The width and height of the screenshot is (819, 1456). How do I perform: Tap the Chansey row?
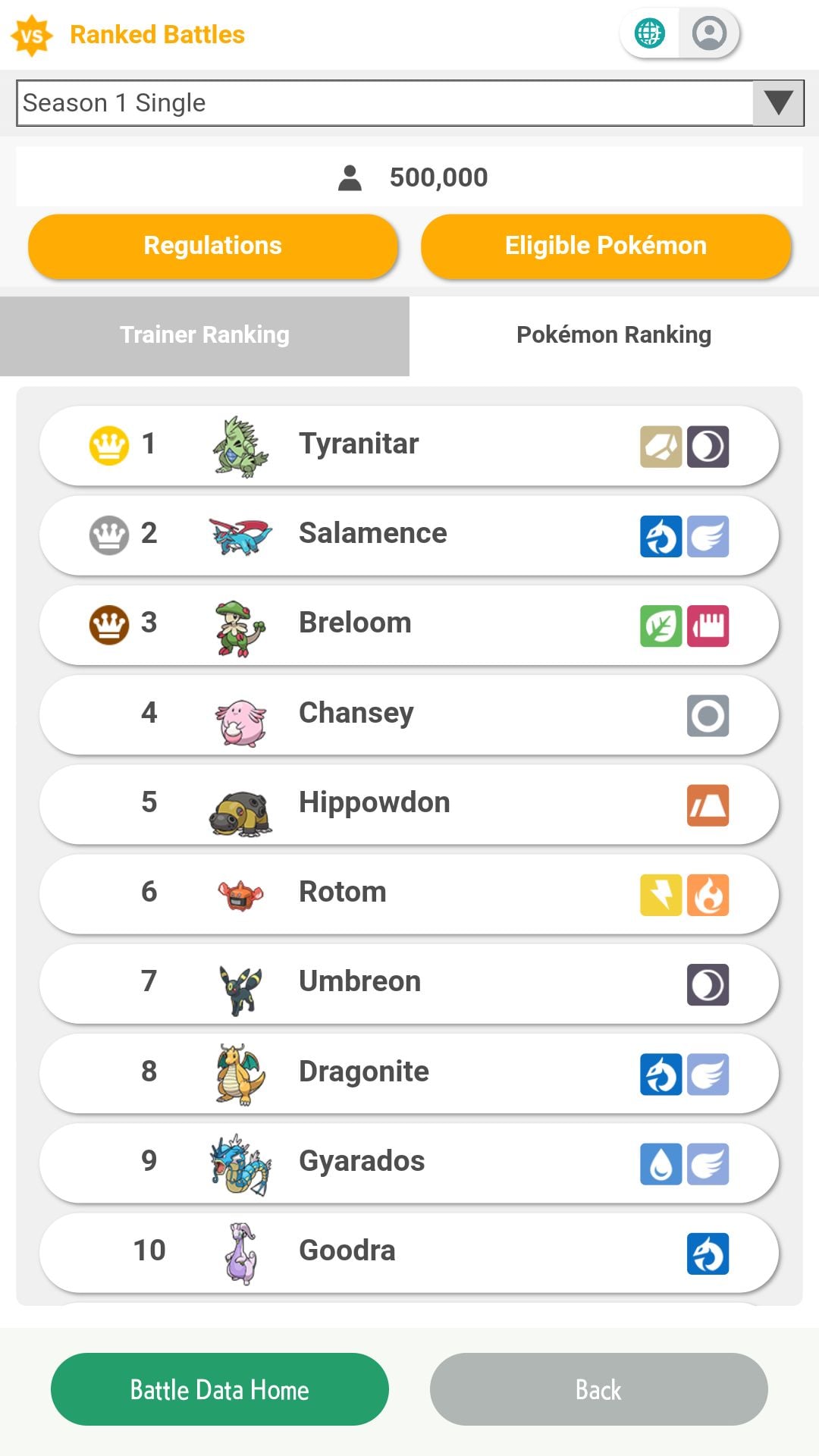click(x=409, y=714)
